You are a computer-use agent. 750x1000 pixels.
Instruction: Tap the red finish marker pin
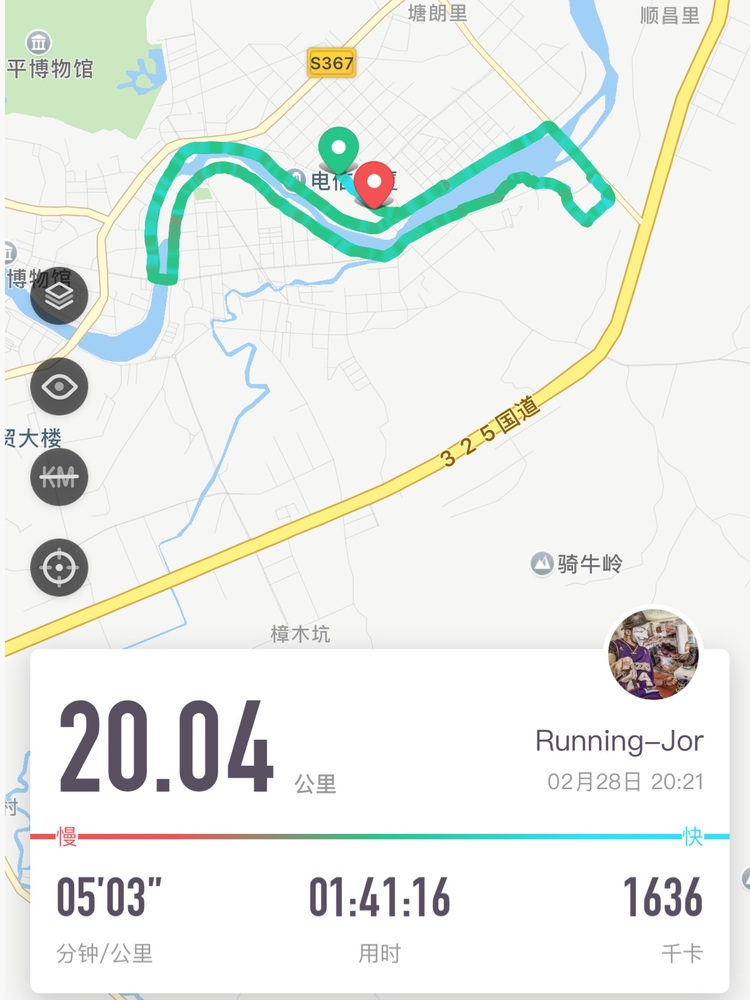coord(375,184)
